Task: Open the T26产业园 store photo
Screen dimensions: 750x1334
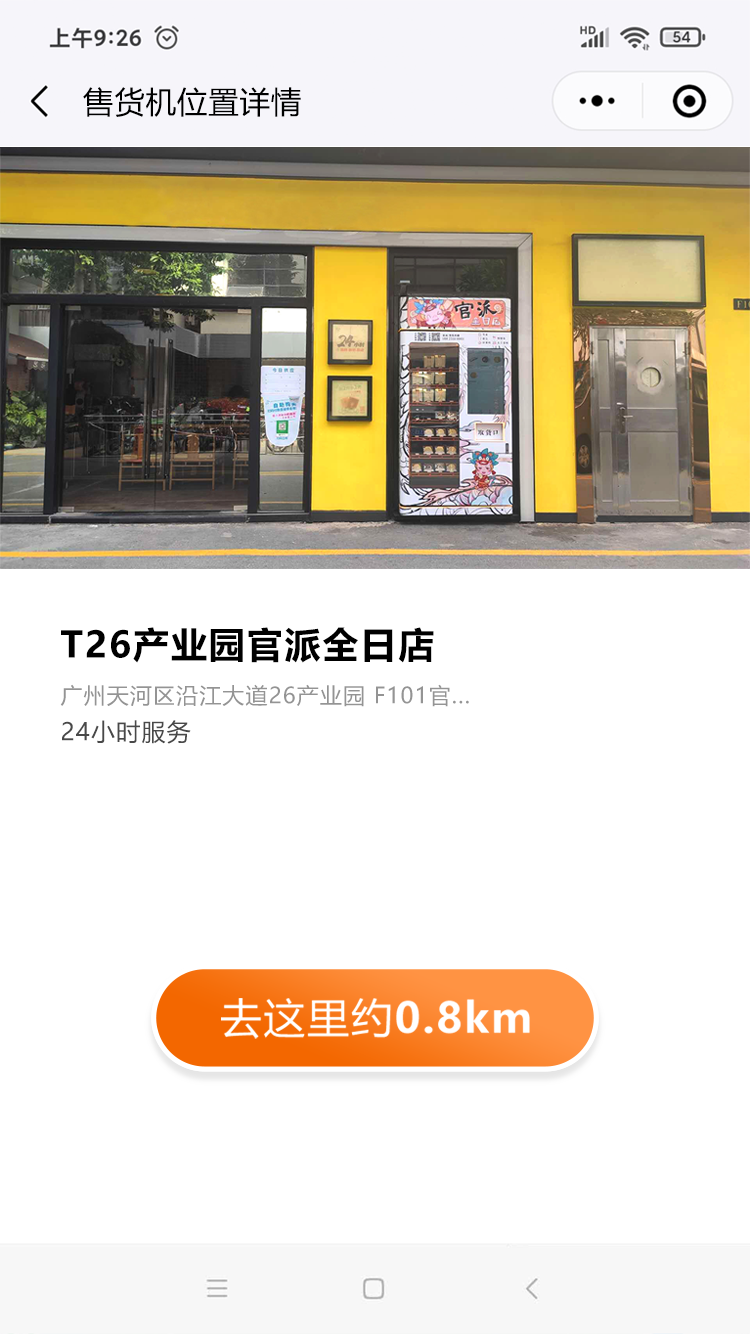Action: pyautogui.click(x=375, y=357)
